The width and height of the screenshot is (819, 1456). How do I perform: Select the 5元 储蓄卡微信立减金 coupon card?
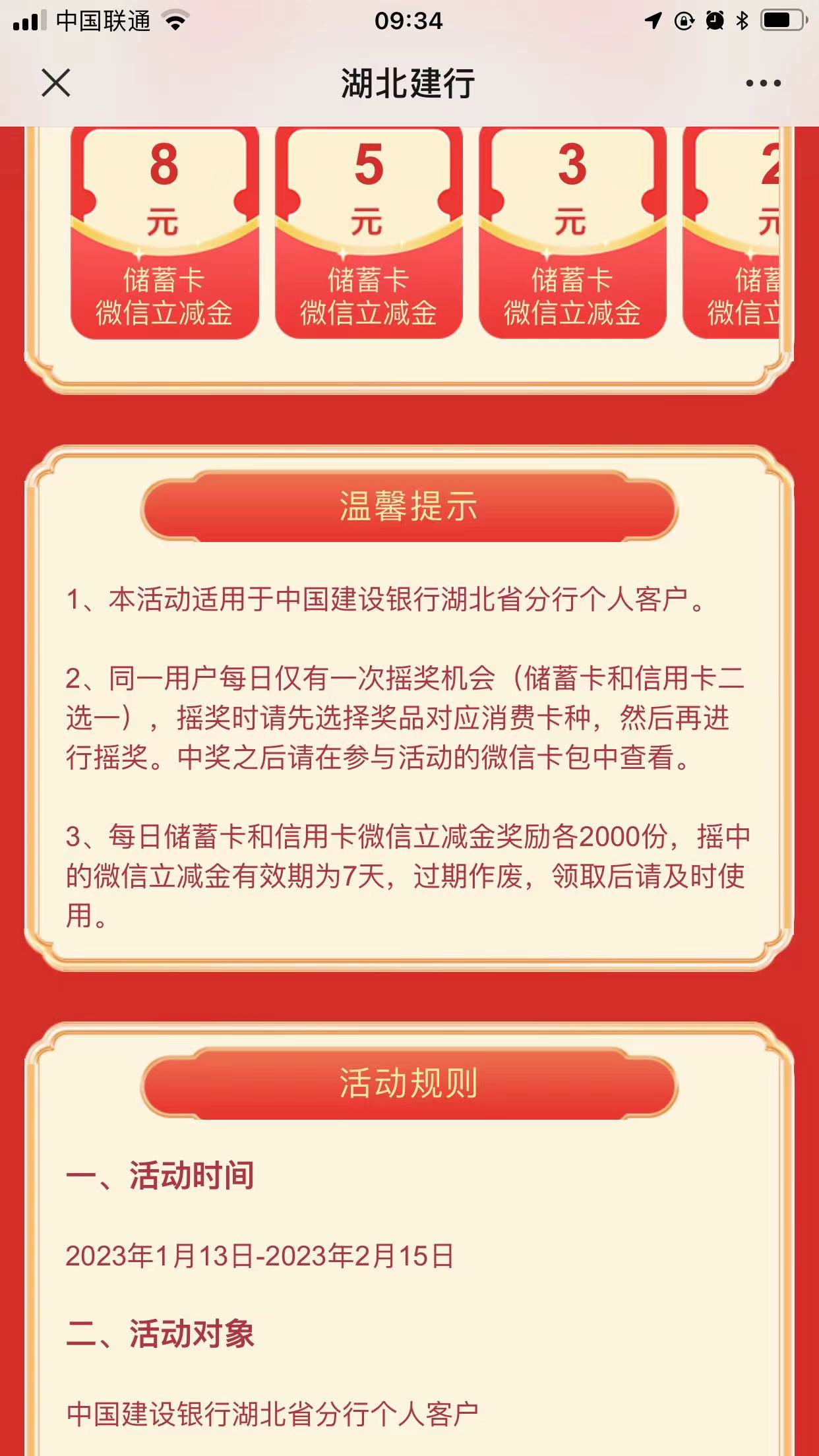[x=368, y=234]
